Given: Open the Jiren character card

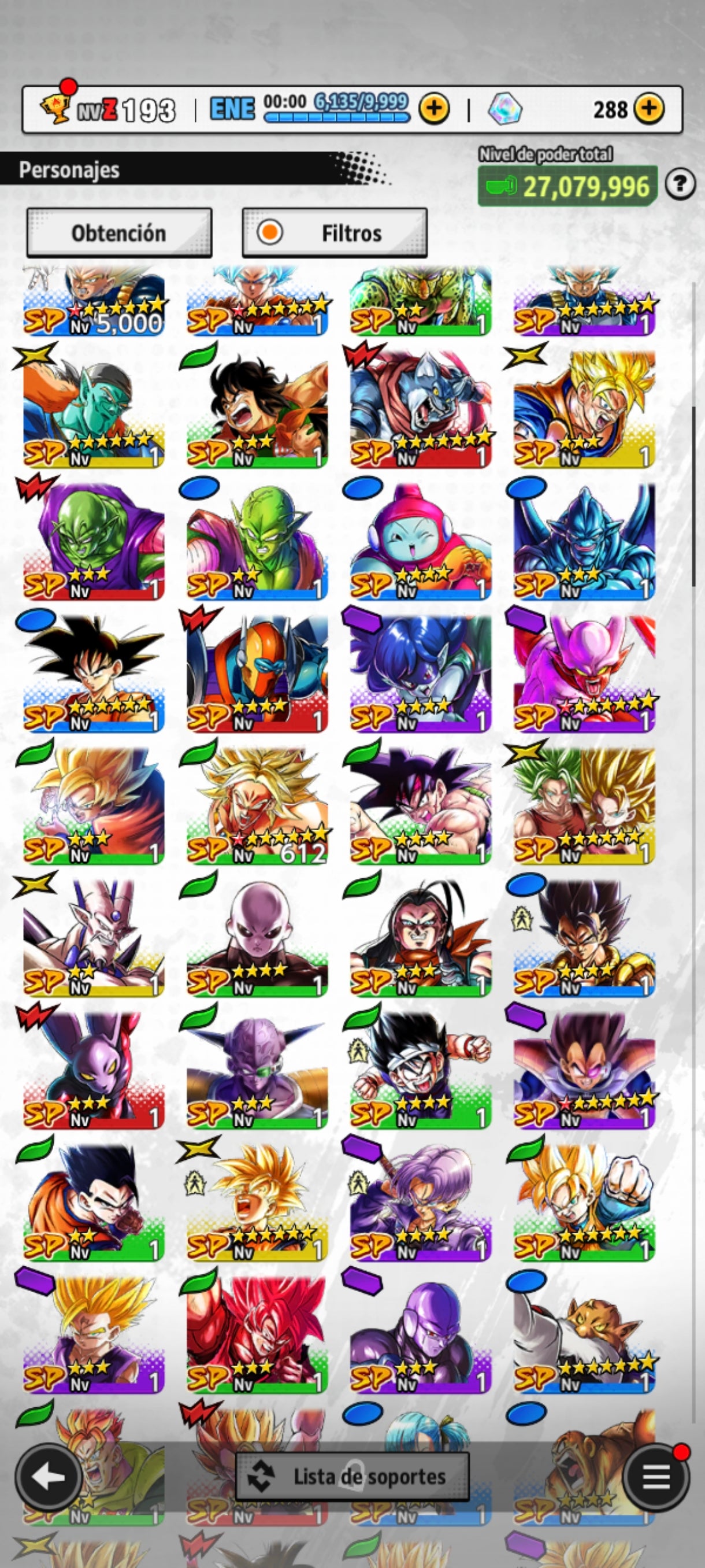Looking at the screenshot, I should [x=257, y=936].
